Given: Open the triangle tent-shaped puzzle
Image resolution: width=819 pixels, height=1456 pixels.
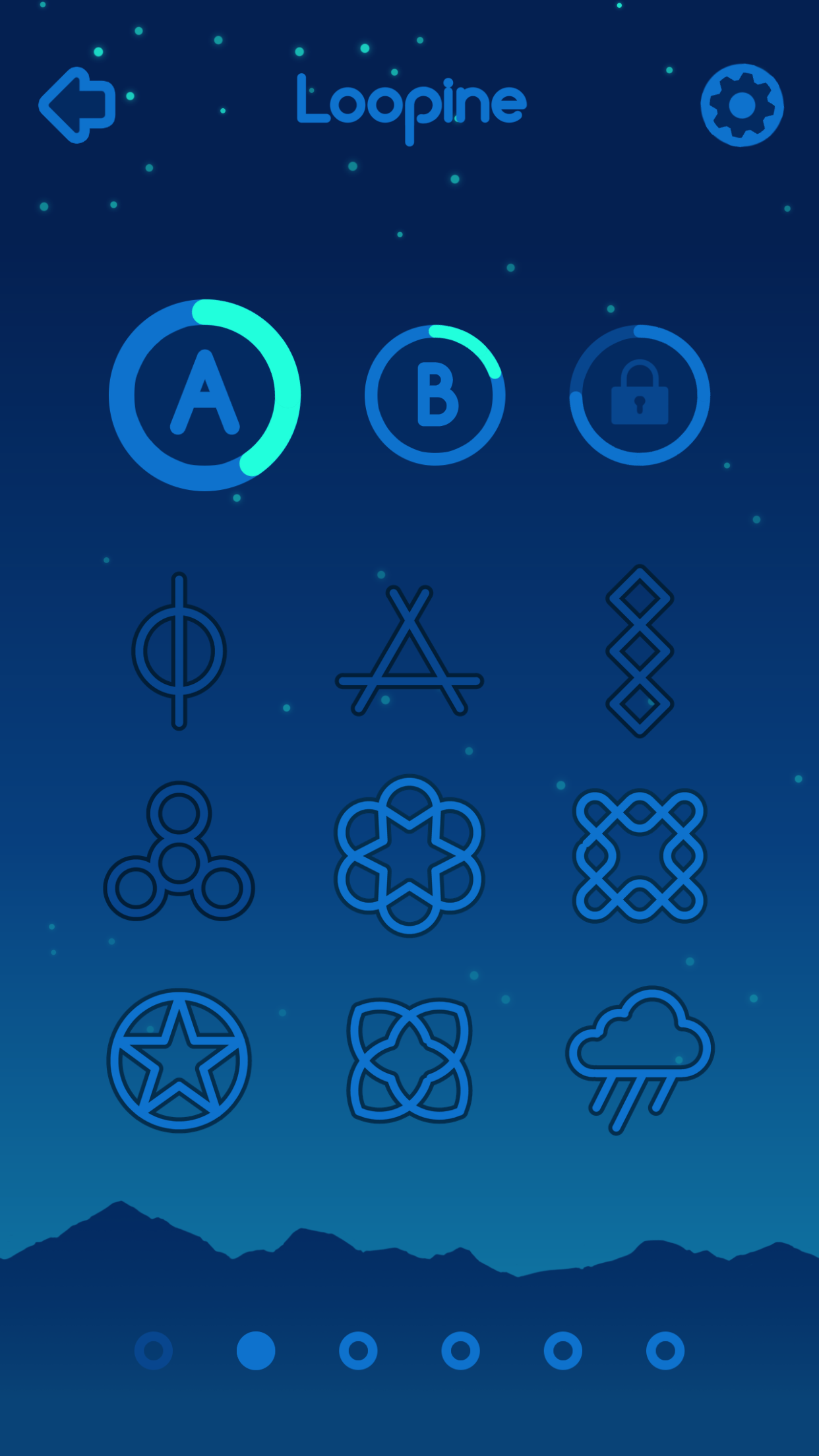Looking at the screenshot, I should (408, 650).
